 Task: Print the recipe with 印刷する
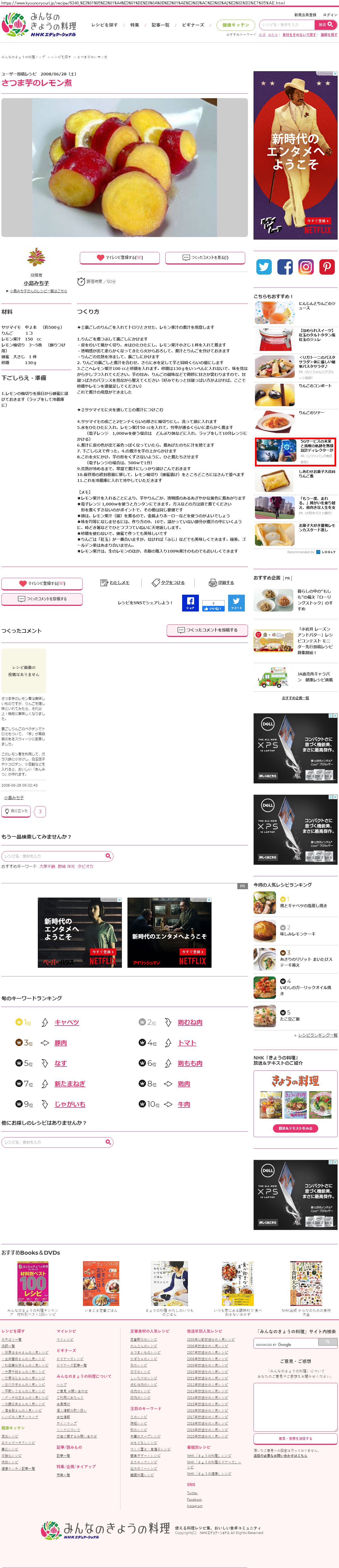click(222, 583)
